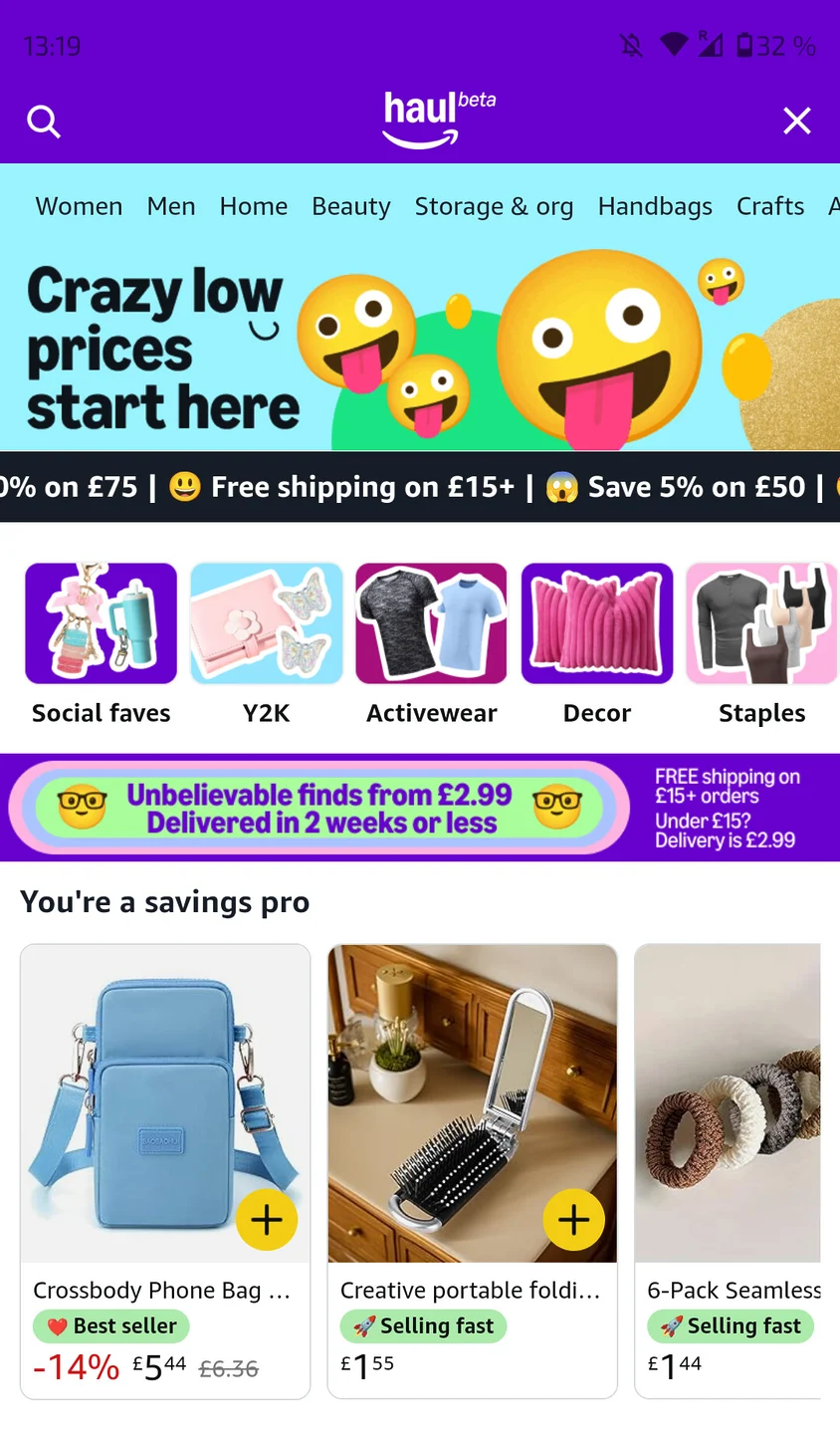Add Crossbody Phone Bag to basket

(x=267, y=1220)
